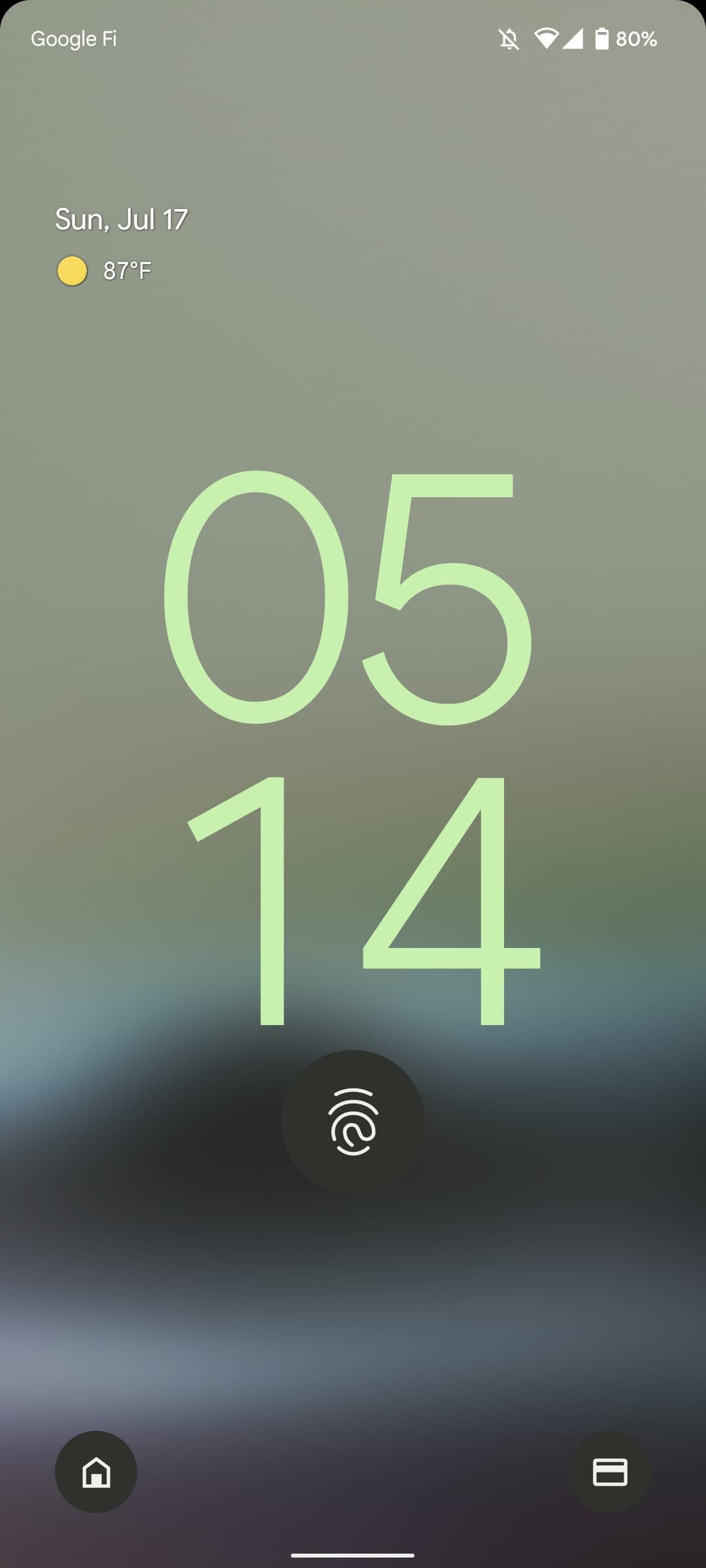Tap the center of the status bar
Image resolution: width=706 pixels, height=1568 pixels.
[x=353, y=39]
